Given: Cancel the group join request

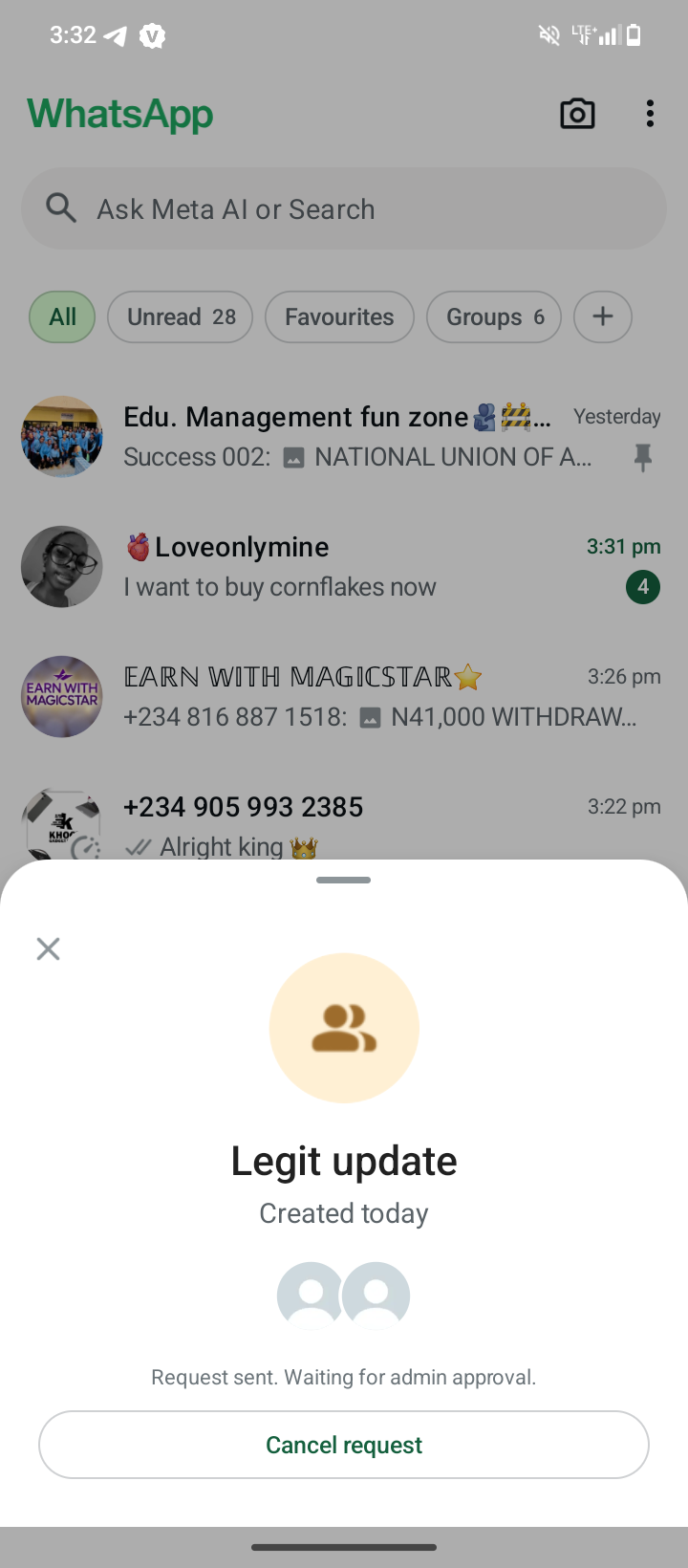Looking at the screenshot, I should (x=344, y=1445).
